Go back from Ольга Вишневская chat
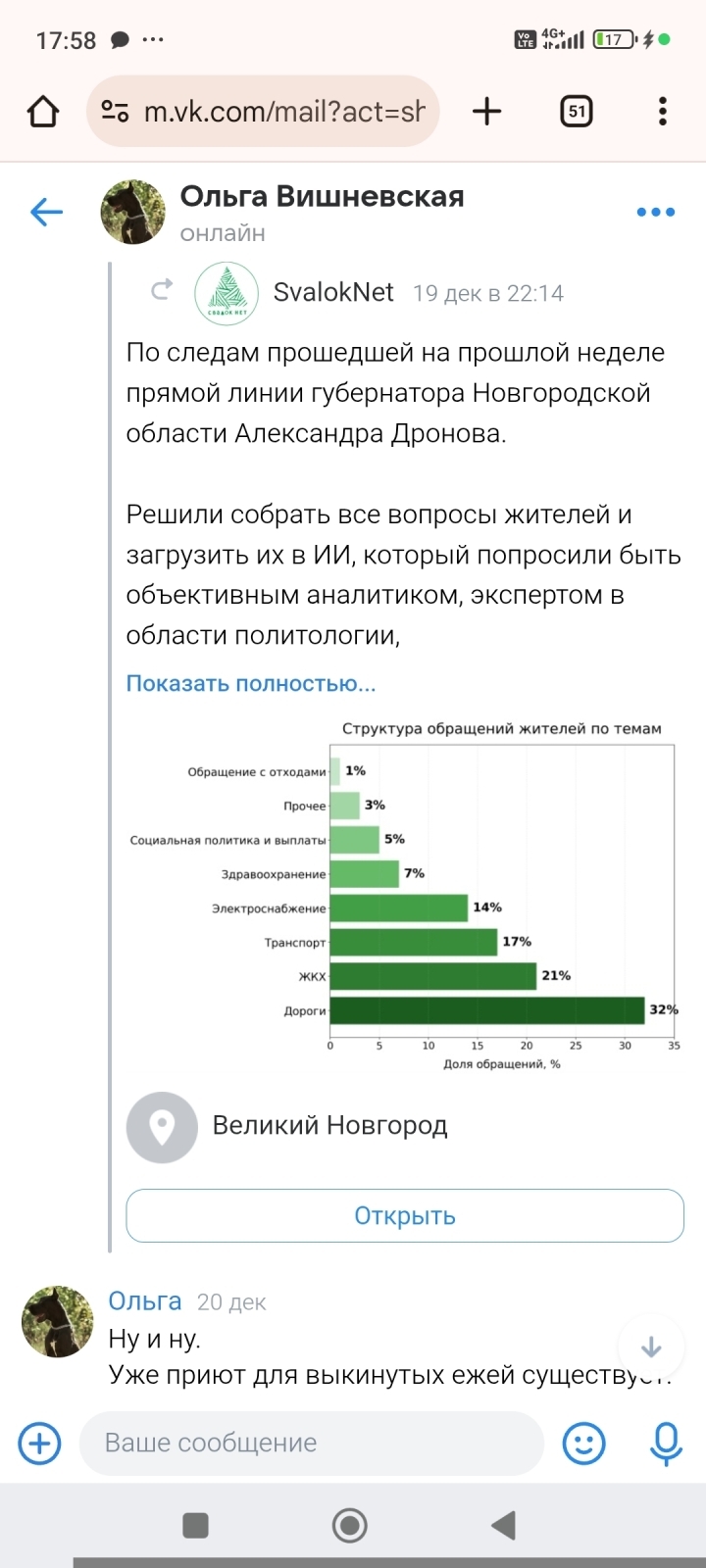Viewport: 706px width, 1568px height. pyautogui.click(x=46, y=212)
